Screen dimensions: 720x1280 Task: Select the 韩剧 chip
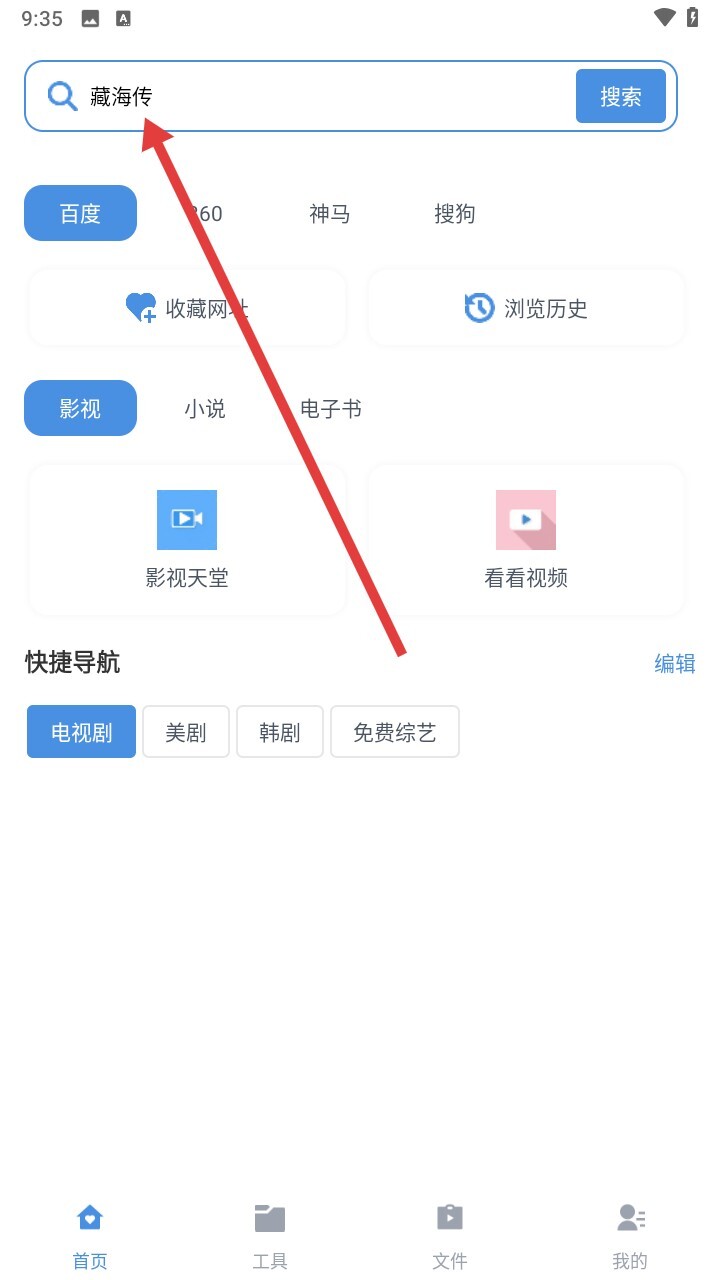point(279,732)
